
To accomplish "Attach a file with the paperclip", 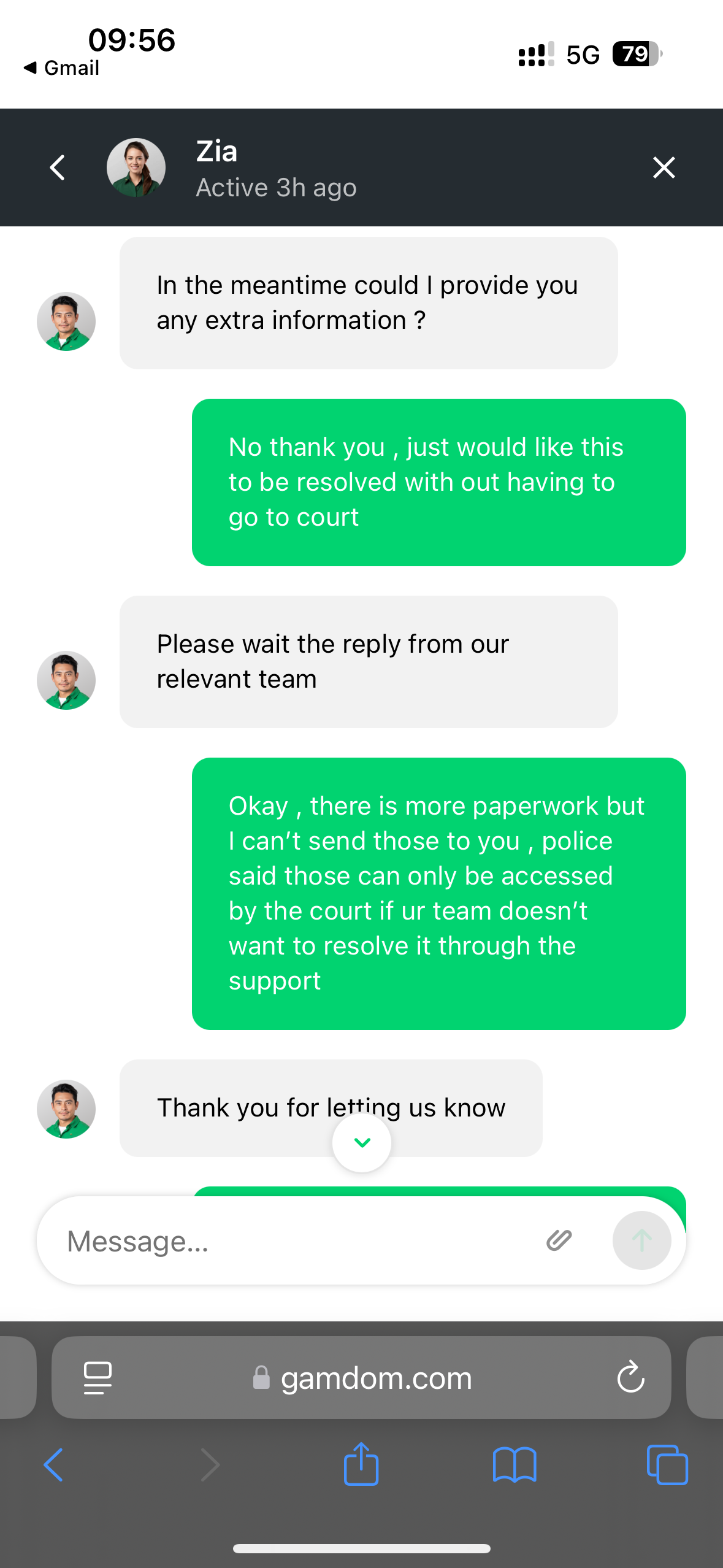I will click(559, 1240).
